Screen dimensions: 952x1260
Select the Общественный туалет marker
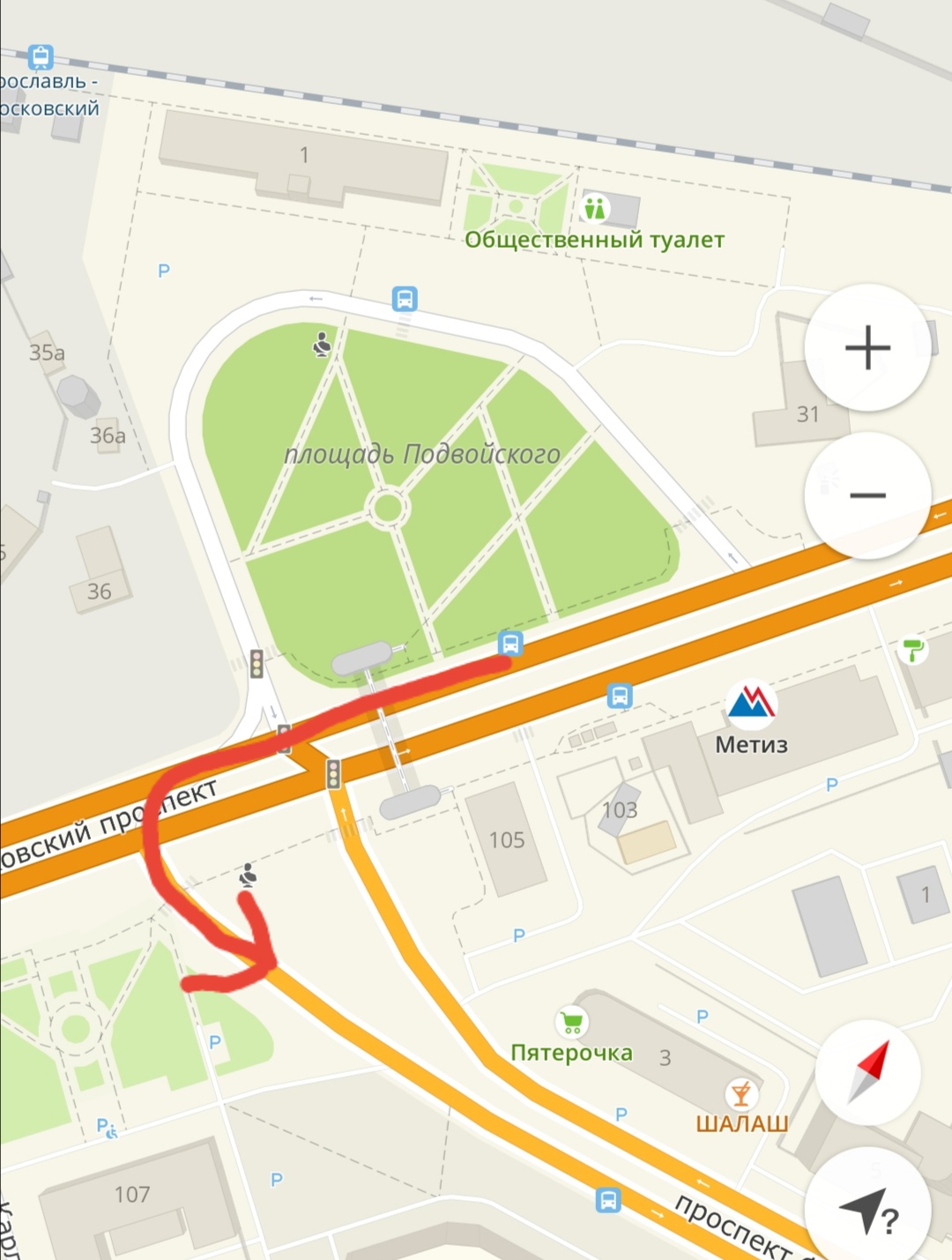(596, 209)
